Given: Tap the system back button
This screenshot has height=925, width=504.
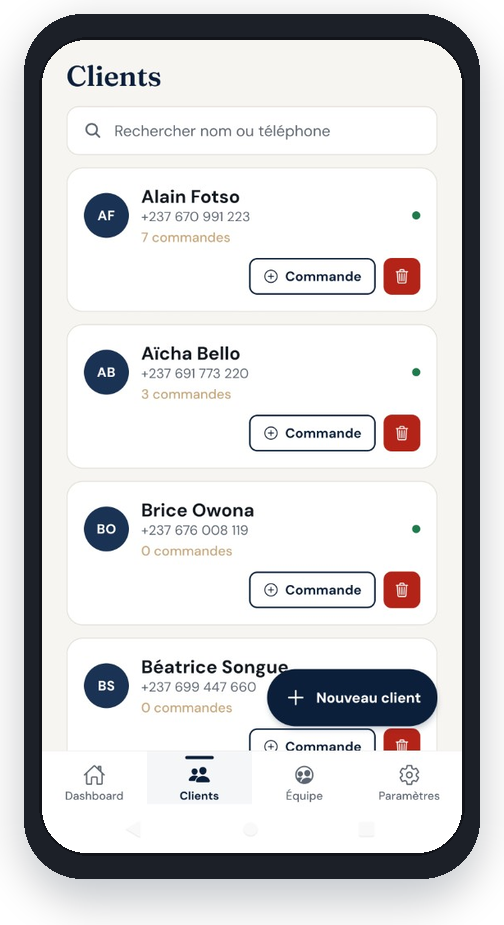Looking at the screenshot, I should tap(134, 830).
